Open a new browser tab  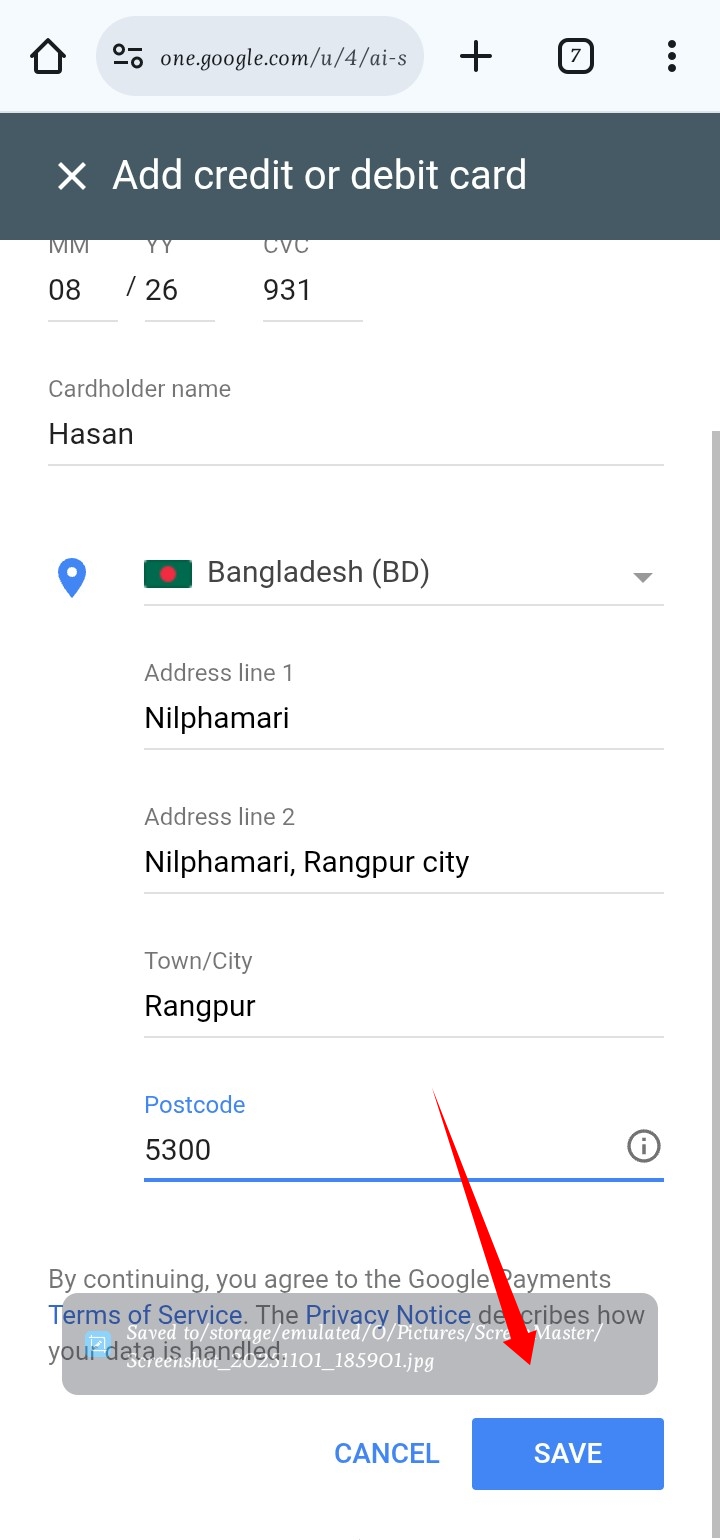[476, 56]
